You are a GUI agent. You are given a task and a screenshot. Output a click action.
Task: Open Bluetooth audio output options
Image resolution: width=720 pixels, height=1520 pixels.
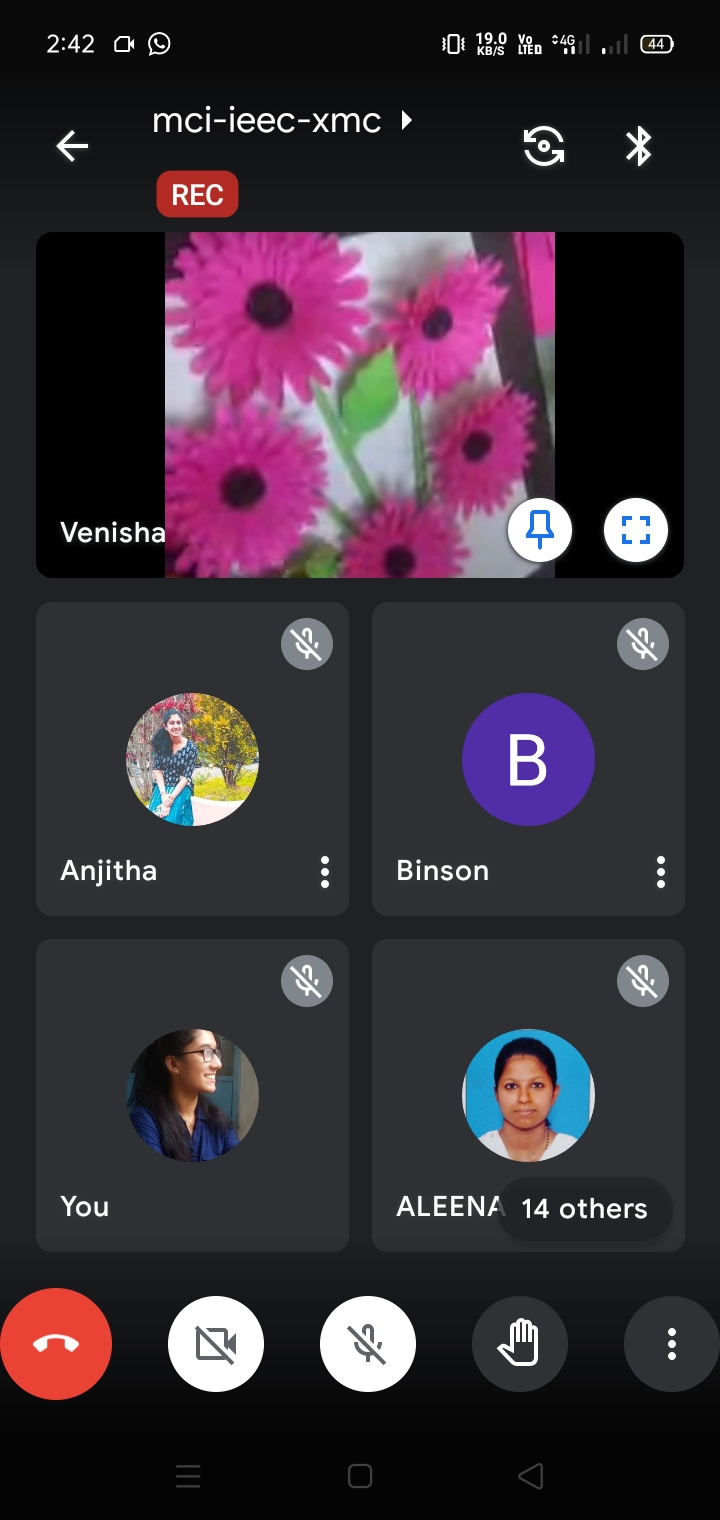pos(638,147)
